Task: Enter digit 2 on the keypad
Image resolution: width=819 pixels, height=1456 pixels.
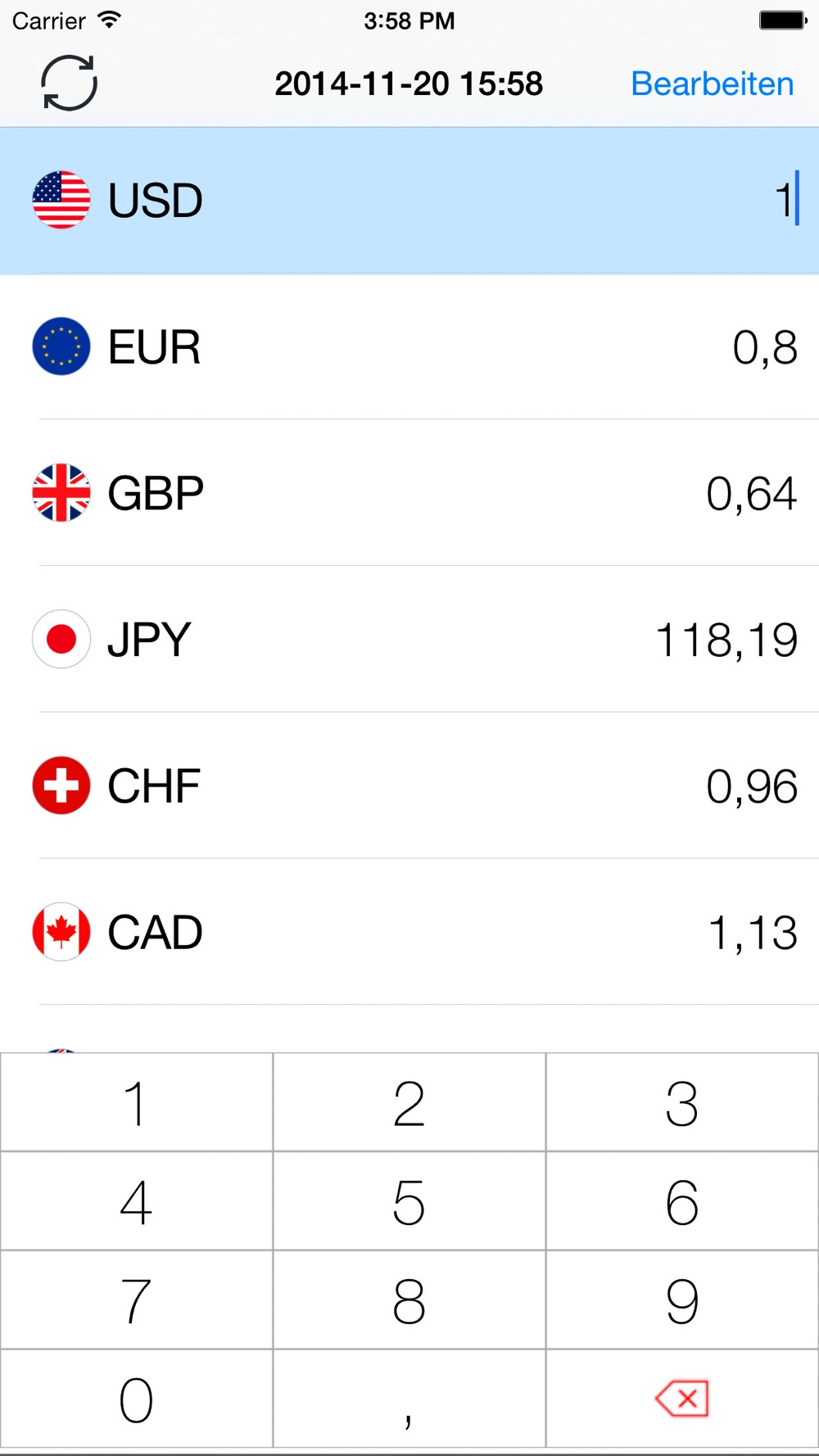Action: coord(409,1102)
